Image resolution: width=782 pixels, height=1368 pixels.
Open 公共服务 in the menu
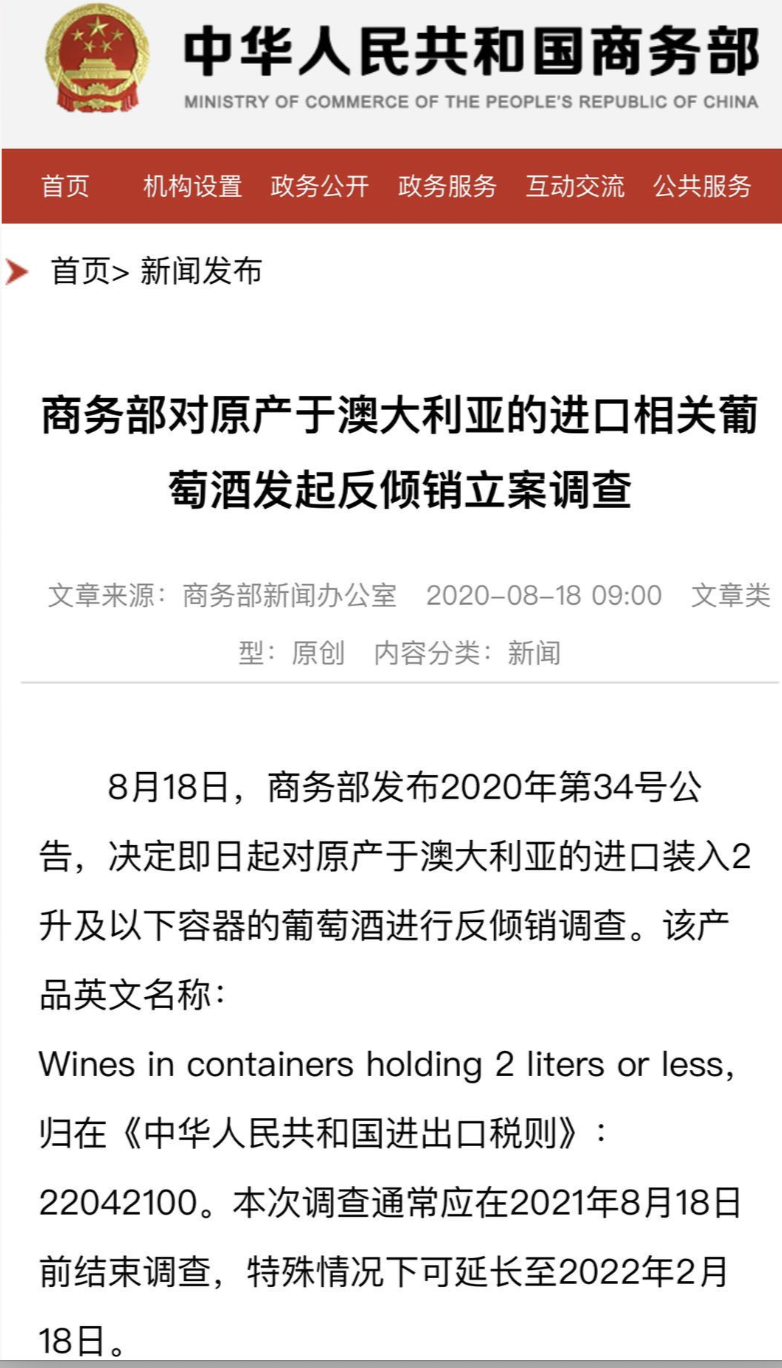[x=702, y=186]
